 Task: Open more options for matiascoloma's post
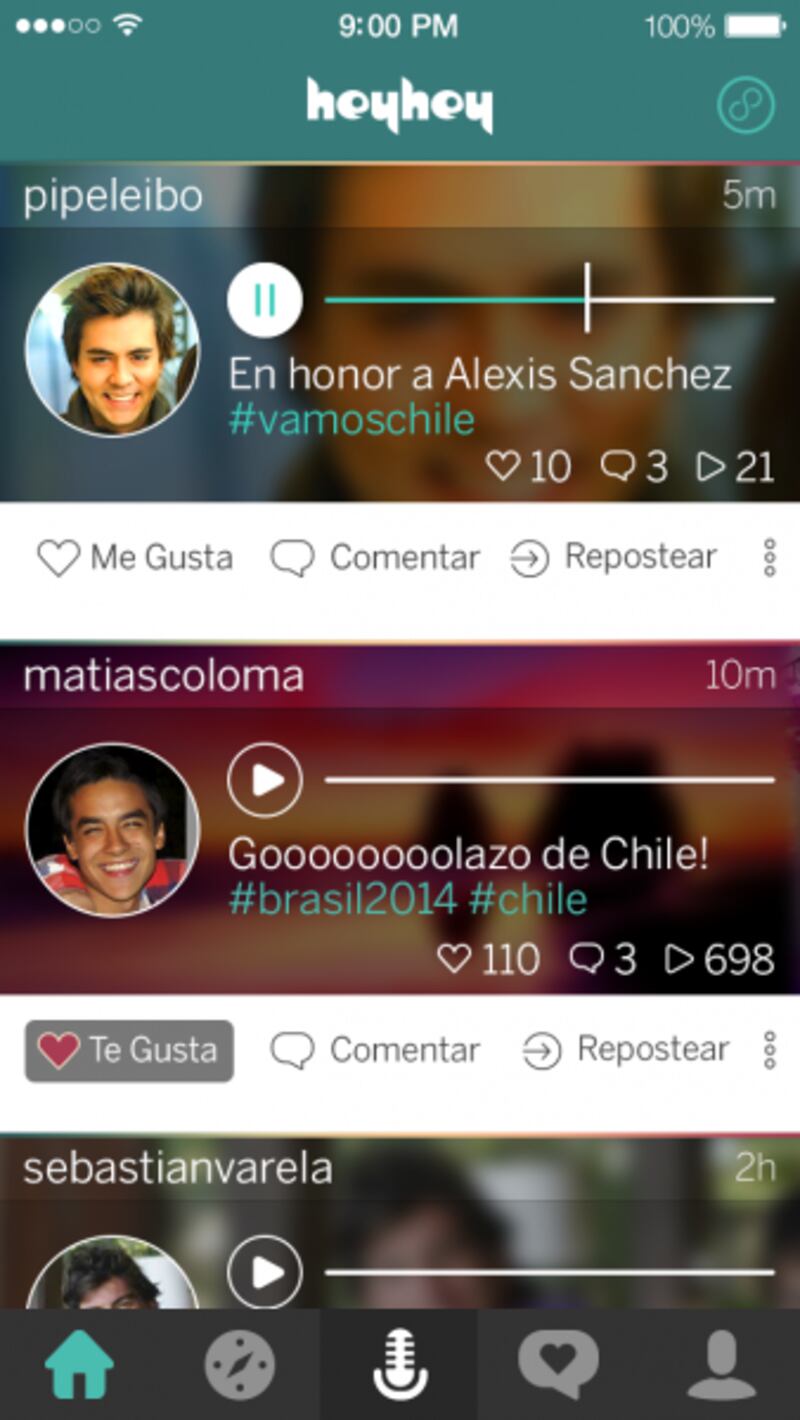coord(769,1051)
